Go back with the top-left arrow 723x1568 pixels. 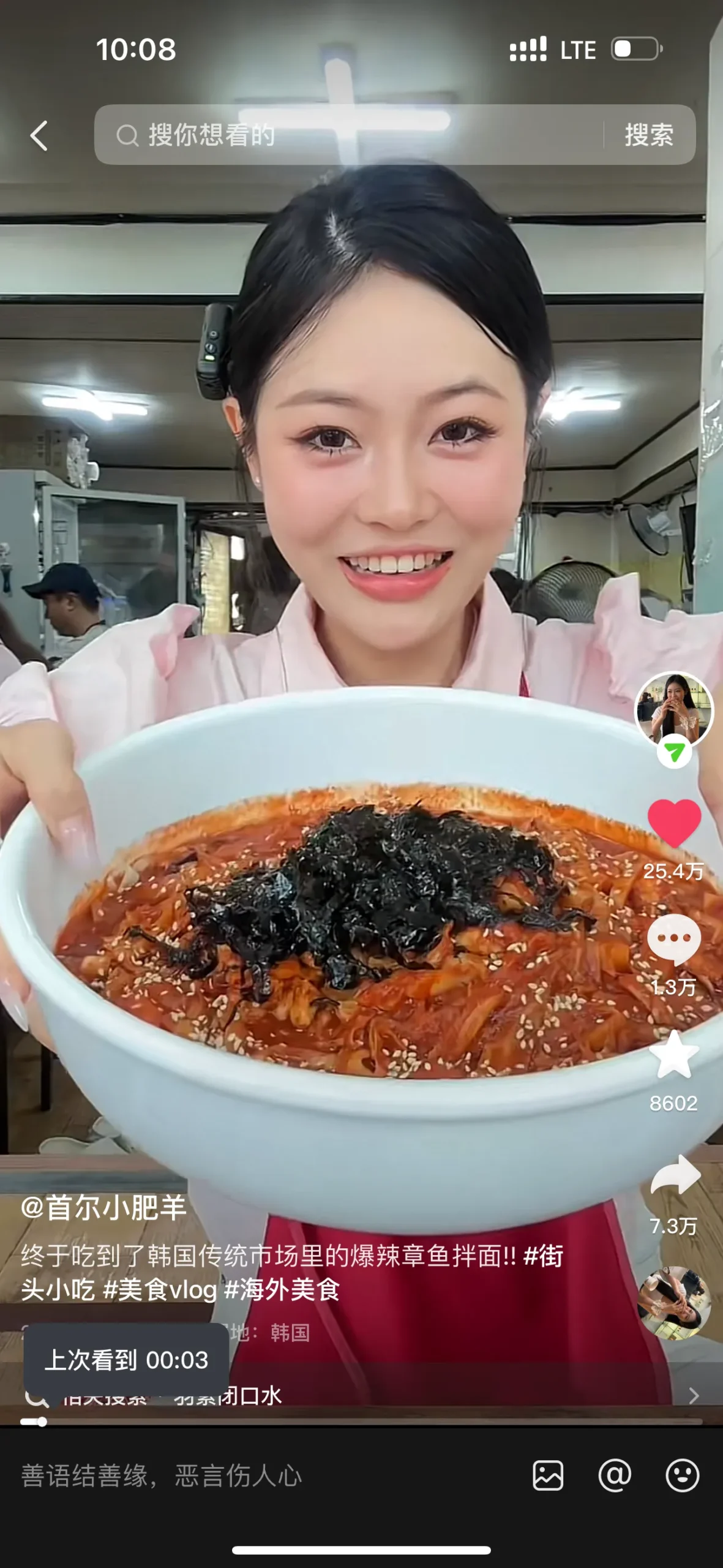(39, 135)
